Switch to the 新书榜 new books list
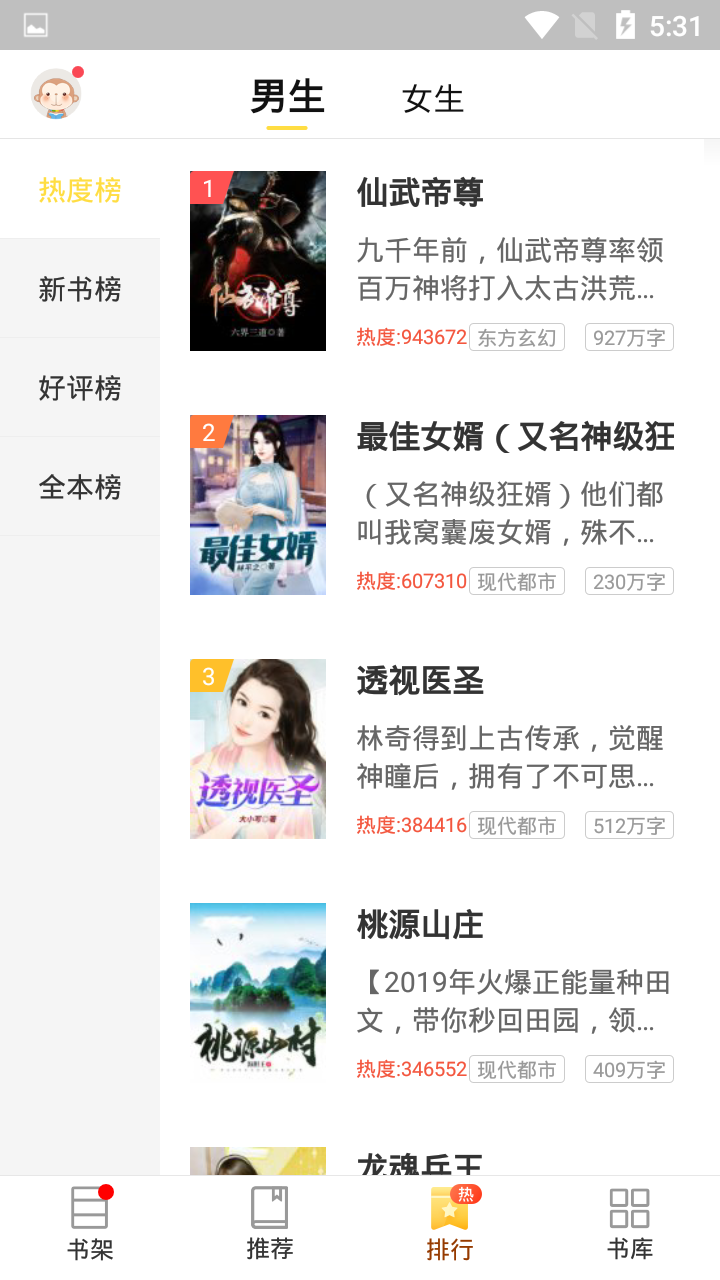 80,288
